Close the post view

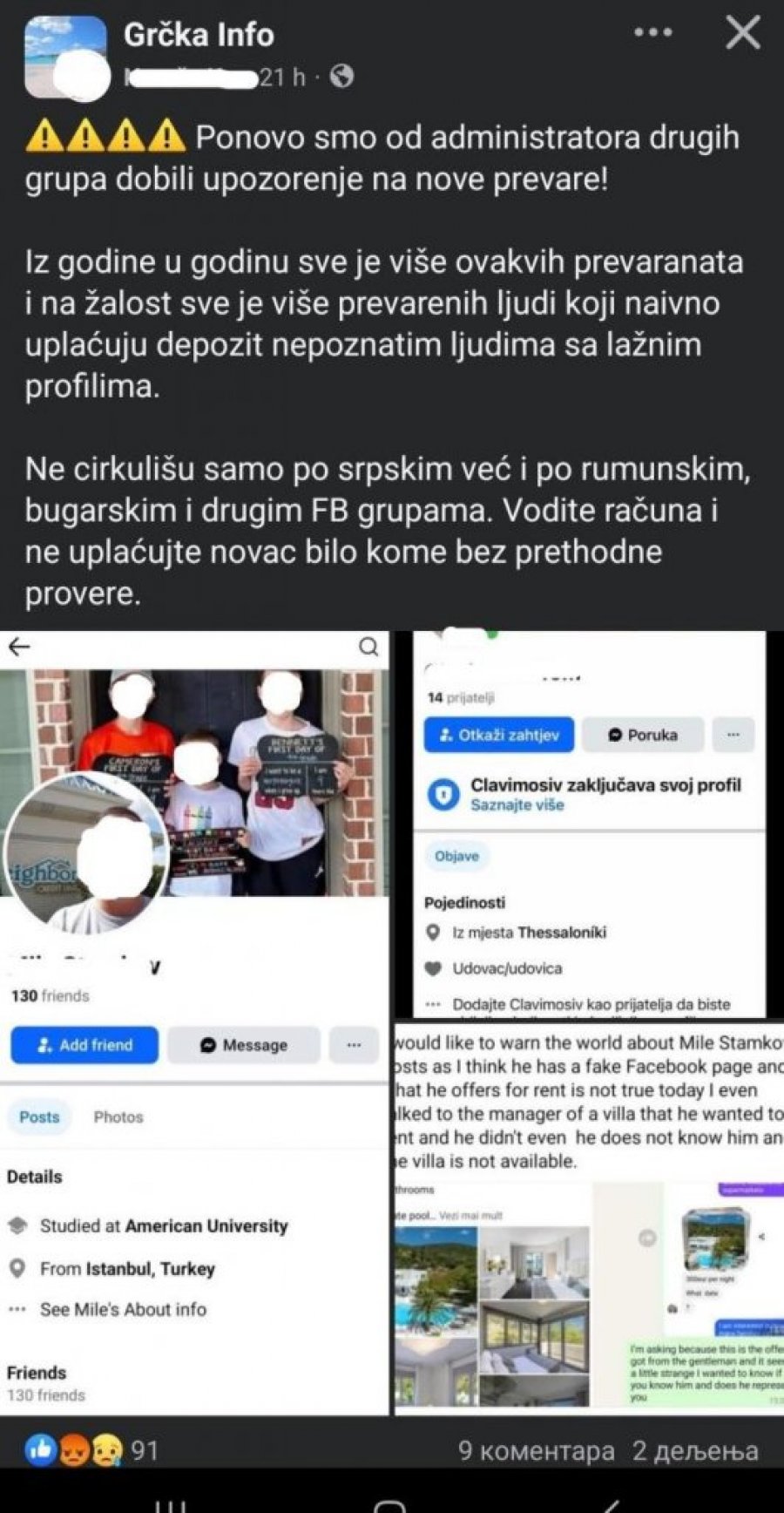click(x=742, y=34)
